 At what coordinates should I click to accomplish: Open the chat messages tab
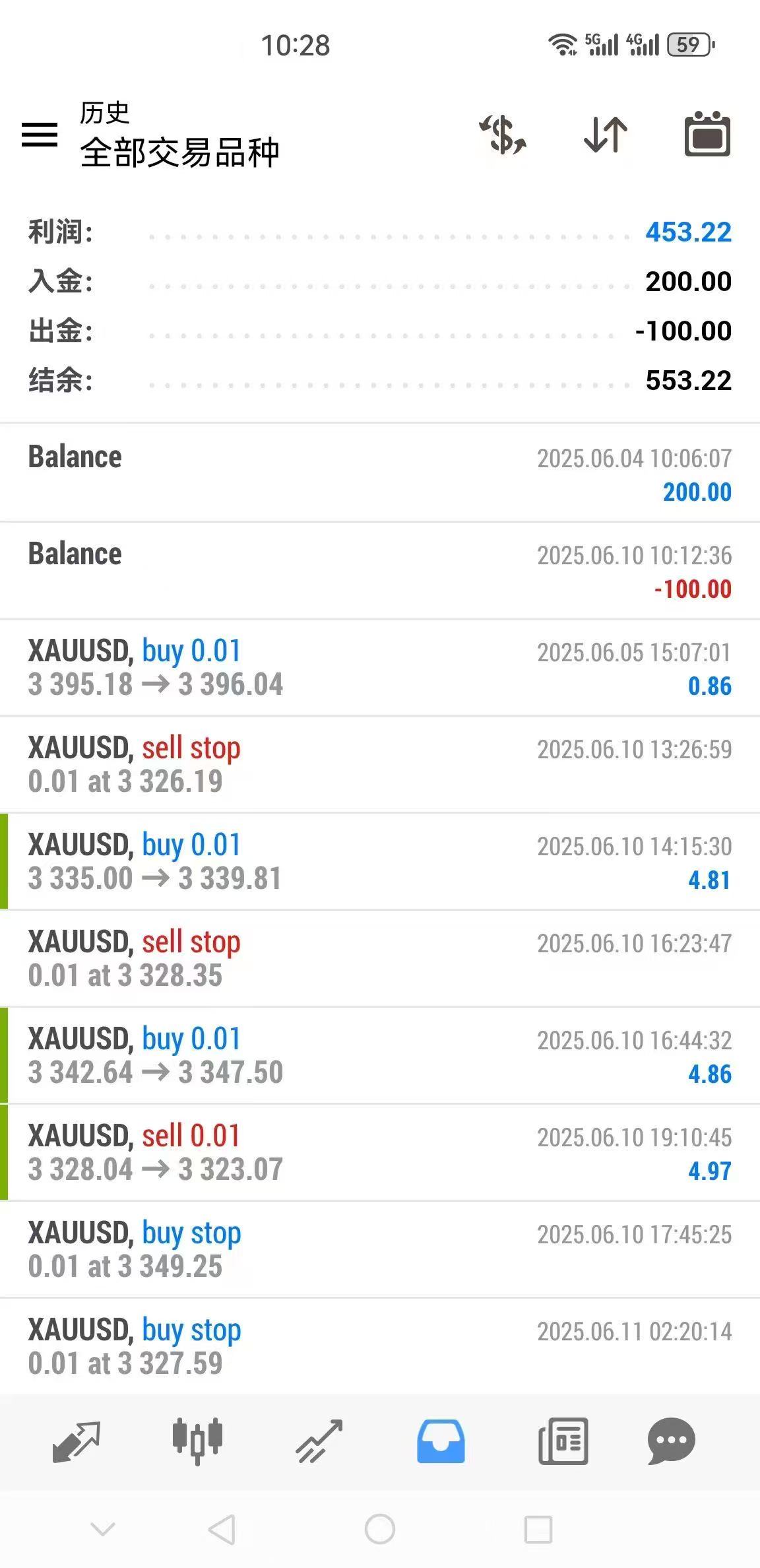click(x=672, y=1441)
